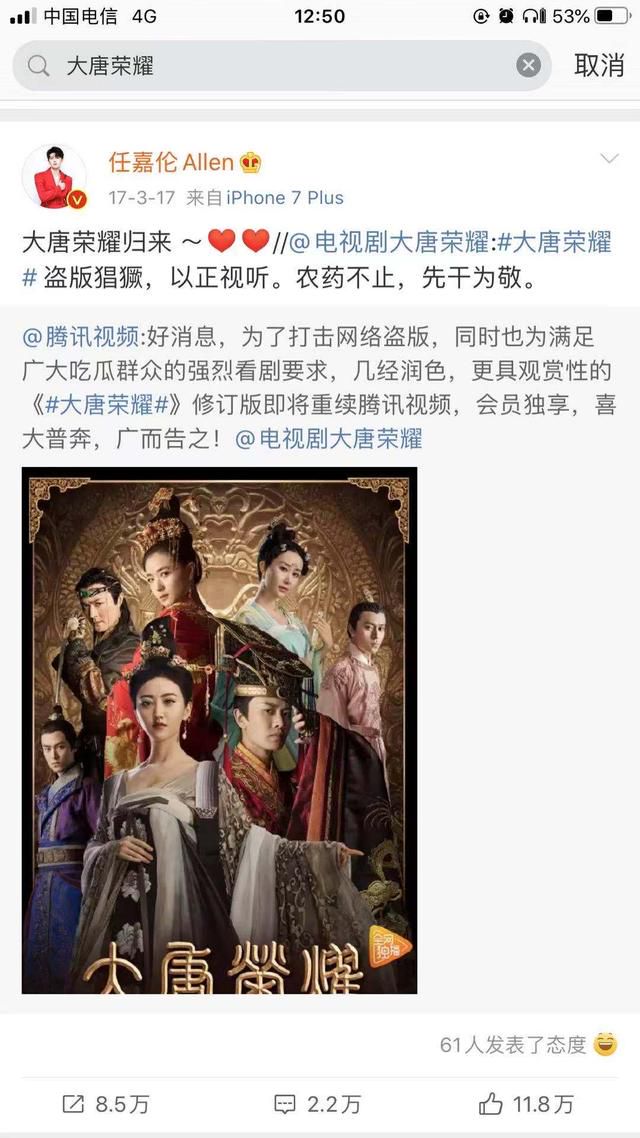The width and height of the screenshot is (640, 1138).
Task: View the 大唐荣耀 poster image full size
Action: [x=219, y=730]
